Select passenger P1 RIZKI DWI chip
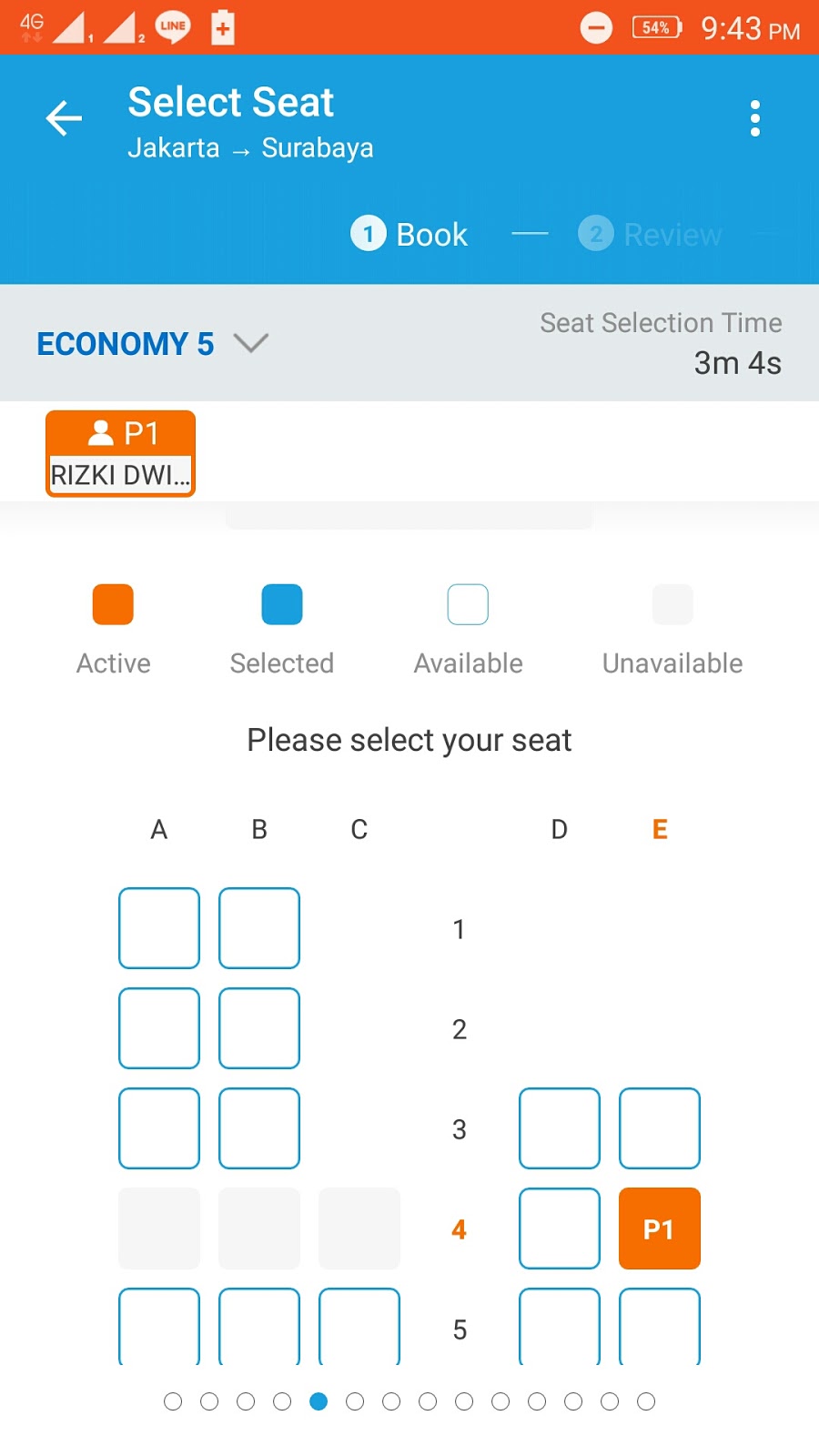 pyautogui.click(x=120, y=453)
